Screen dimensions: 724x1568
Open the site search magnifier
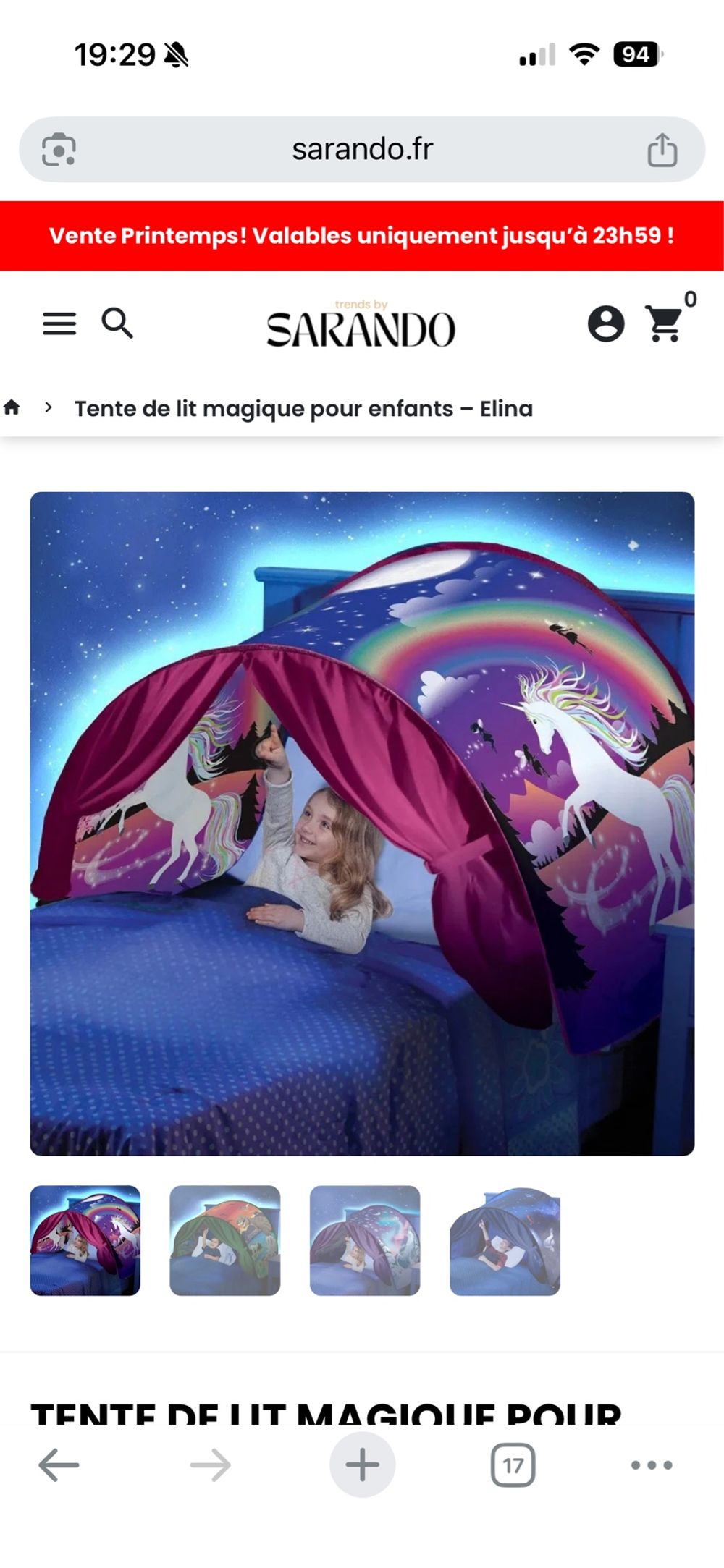117,323
